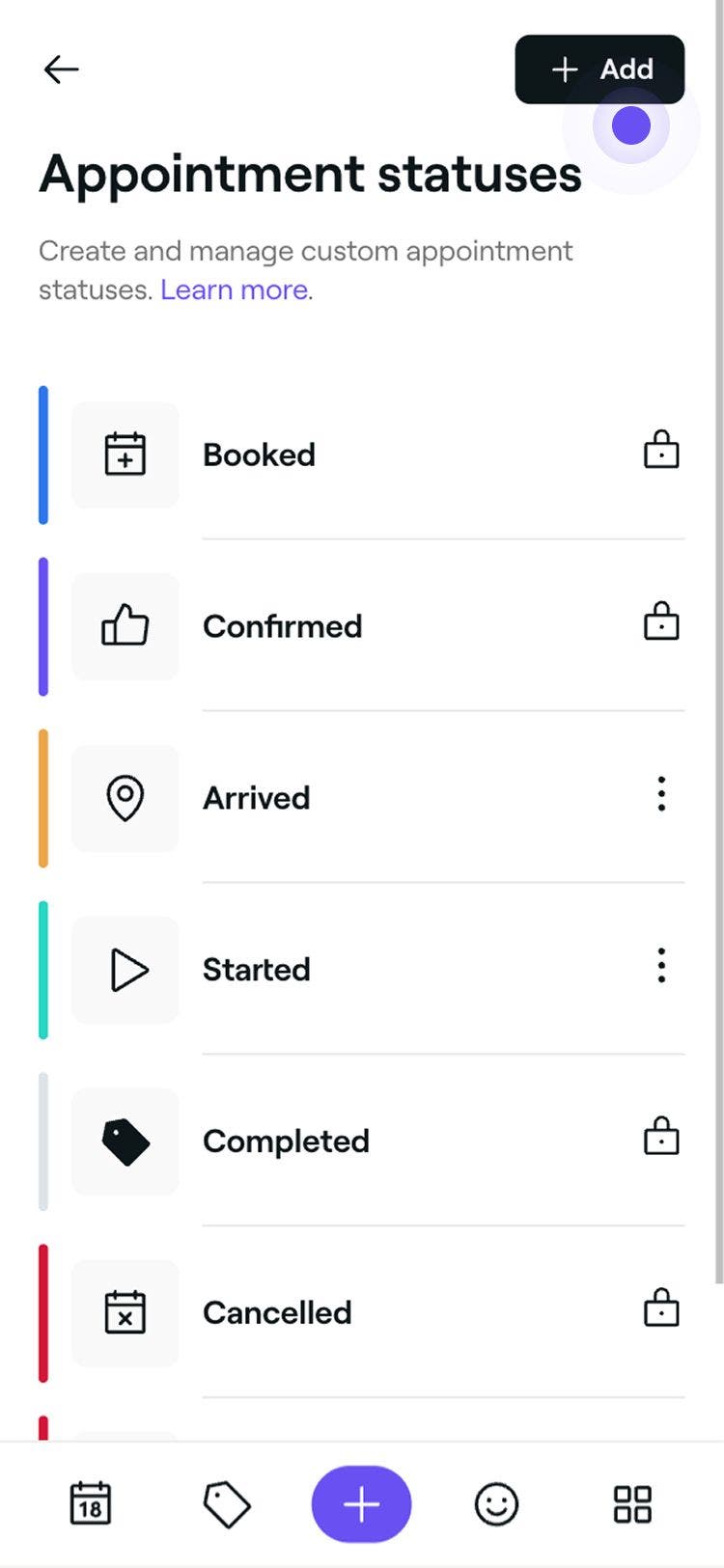Click the location pin Arrived icon

[125, 798]
